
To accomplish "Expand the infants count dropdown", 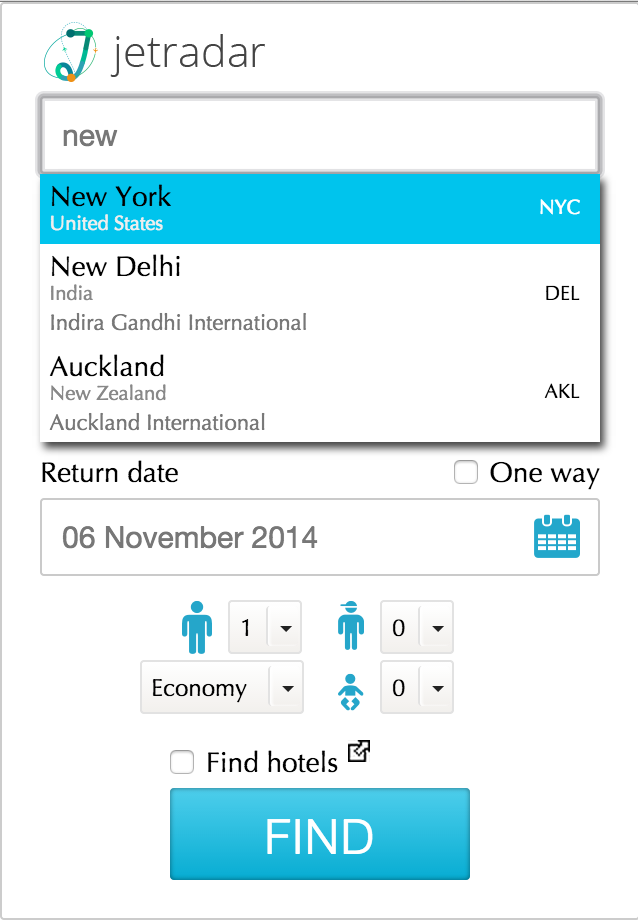I will point(417,688).
